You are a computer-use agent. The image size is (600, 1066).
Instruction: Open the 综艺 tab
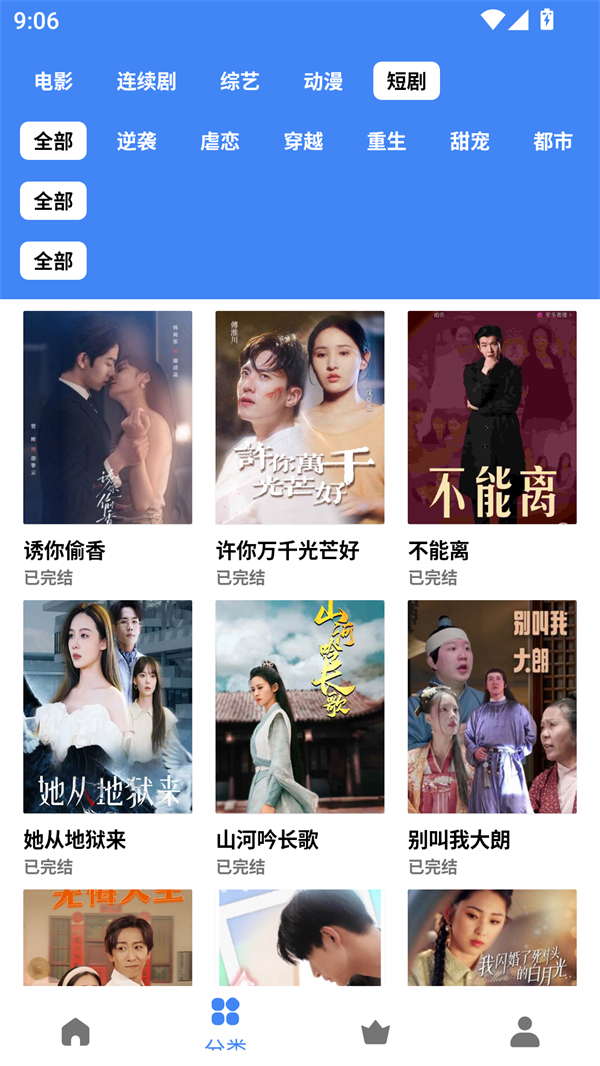(x=239, y=81)
